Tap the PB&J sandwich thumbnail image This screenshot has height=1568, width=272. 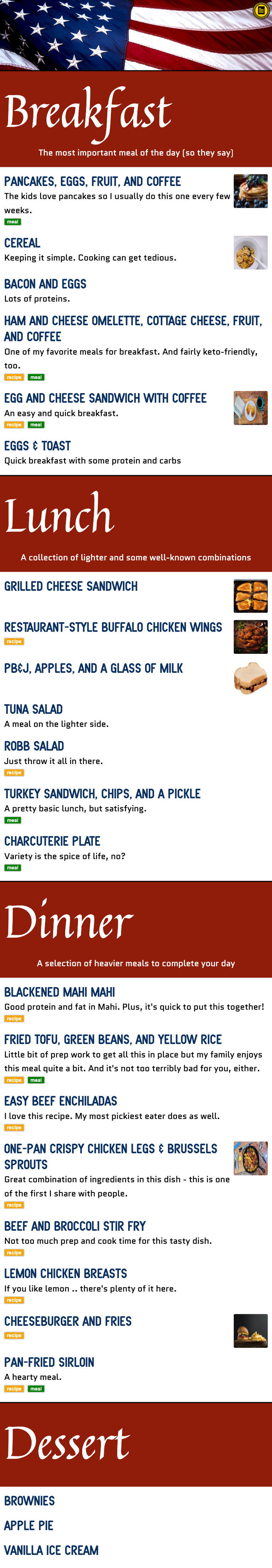(x=250, y=678)
